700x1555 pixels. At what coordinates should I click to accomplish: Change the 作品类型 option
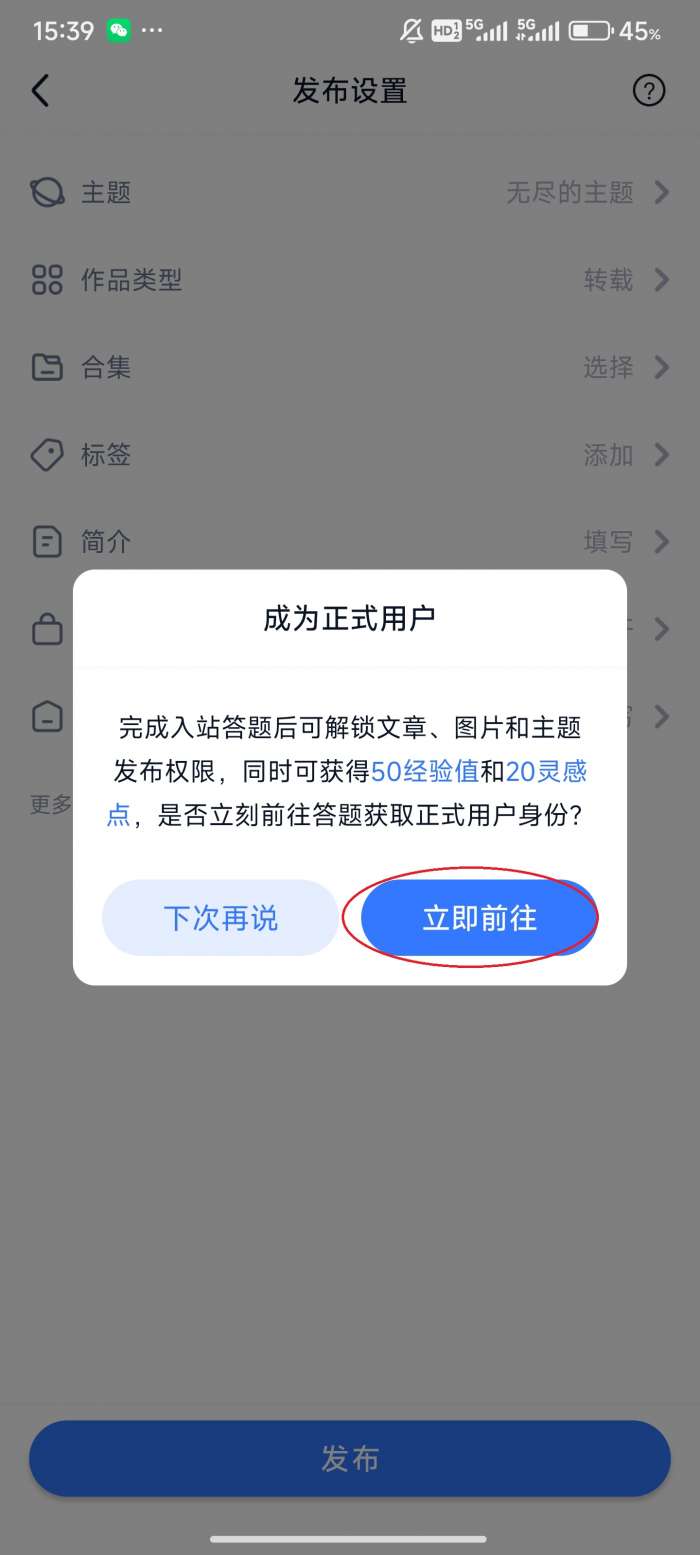point(350,280)
